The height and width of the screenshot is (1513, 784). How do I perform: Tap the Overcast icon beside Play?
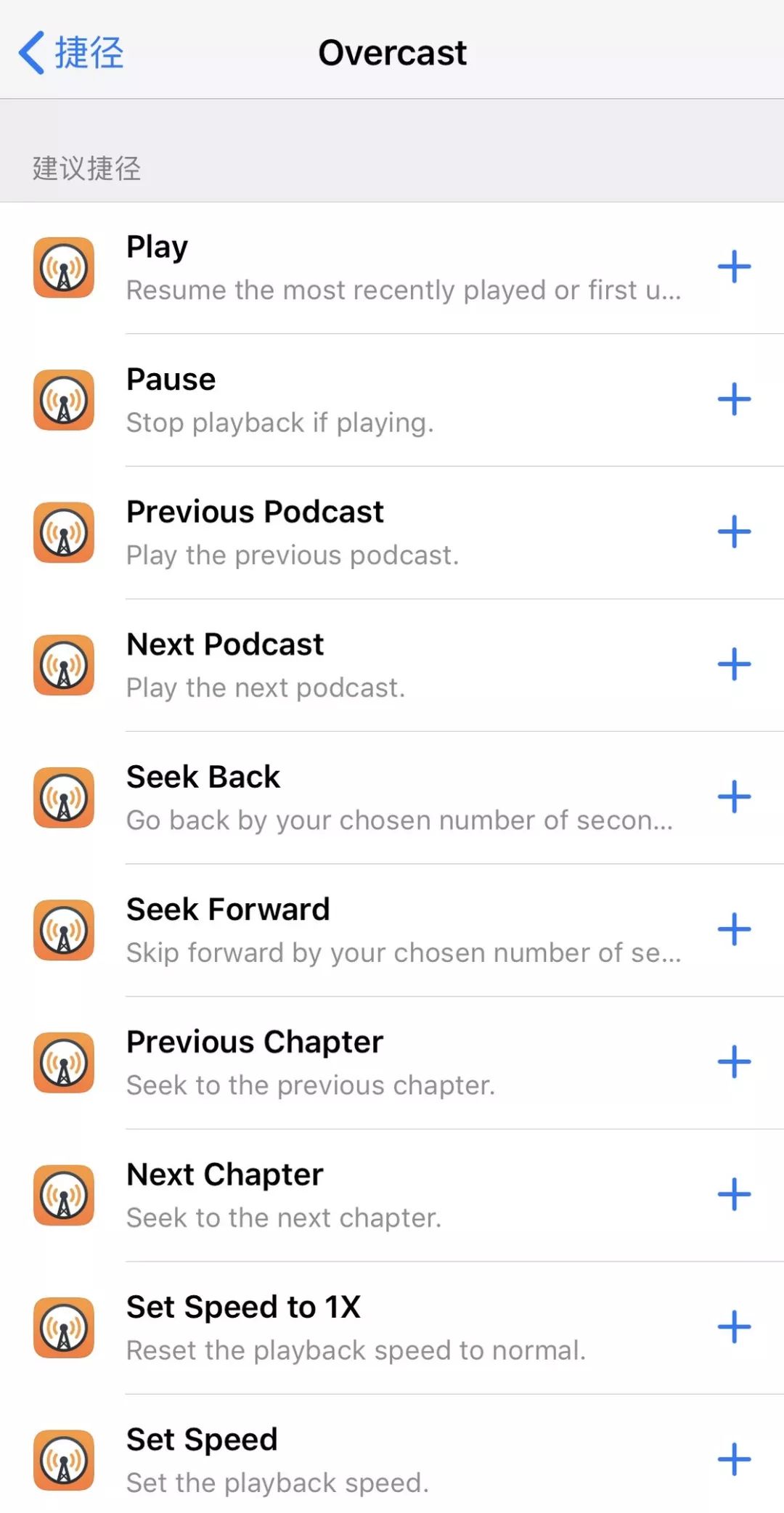pyautogui.click(x=63, y=267)
